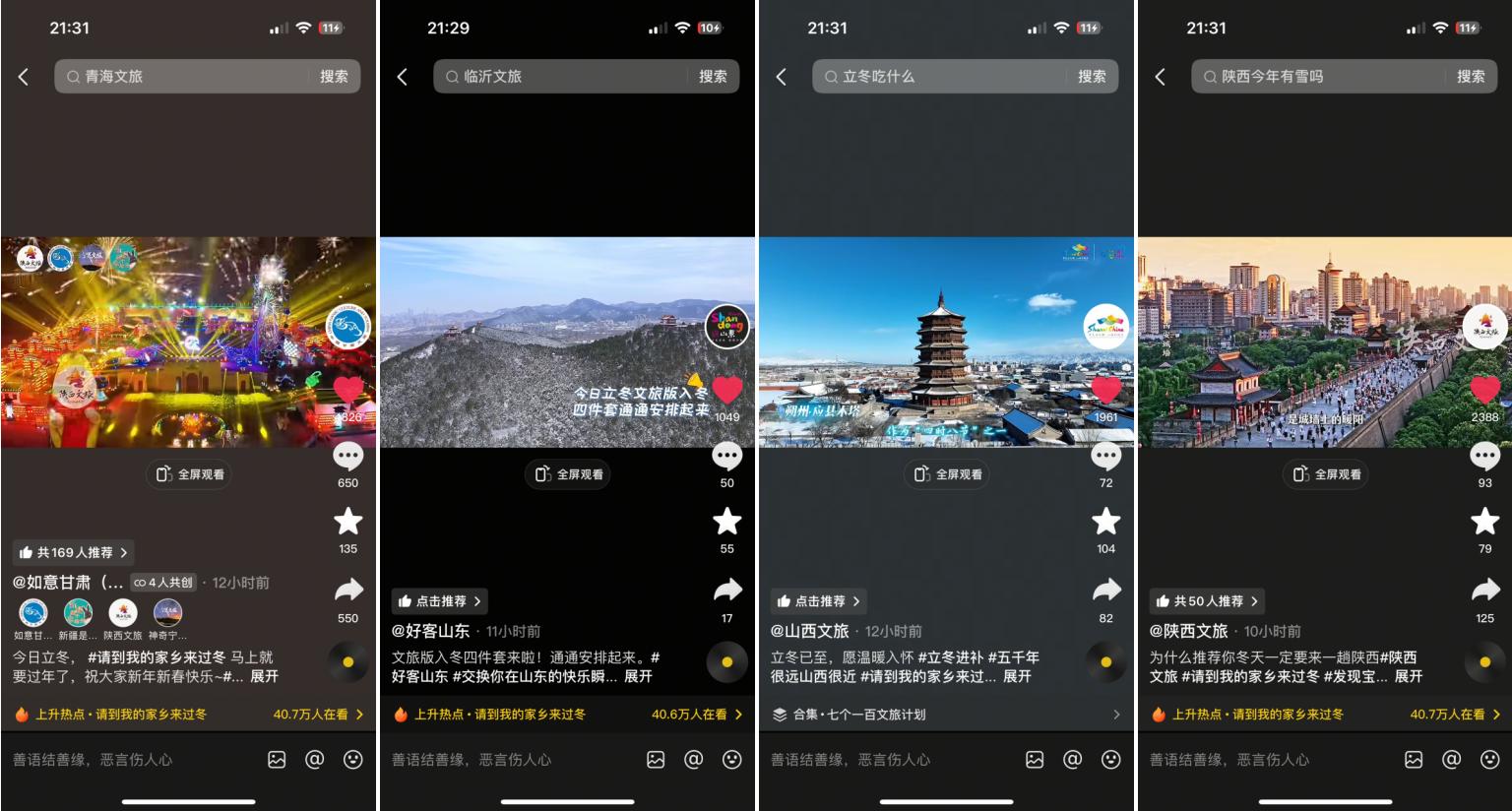This screenshot has width=1512, height=811.
Task: Open the 4人共创 co-creators tag
Action: (164, 583)
